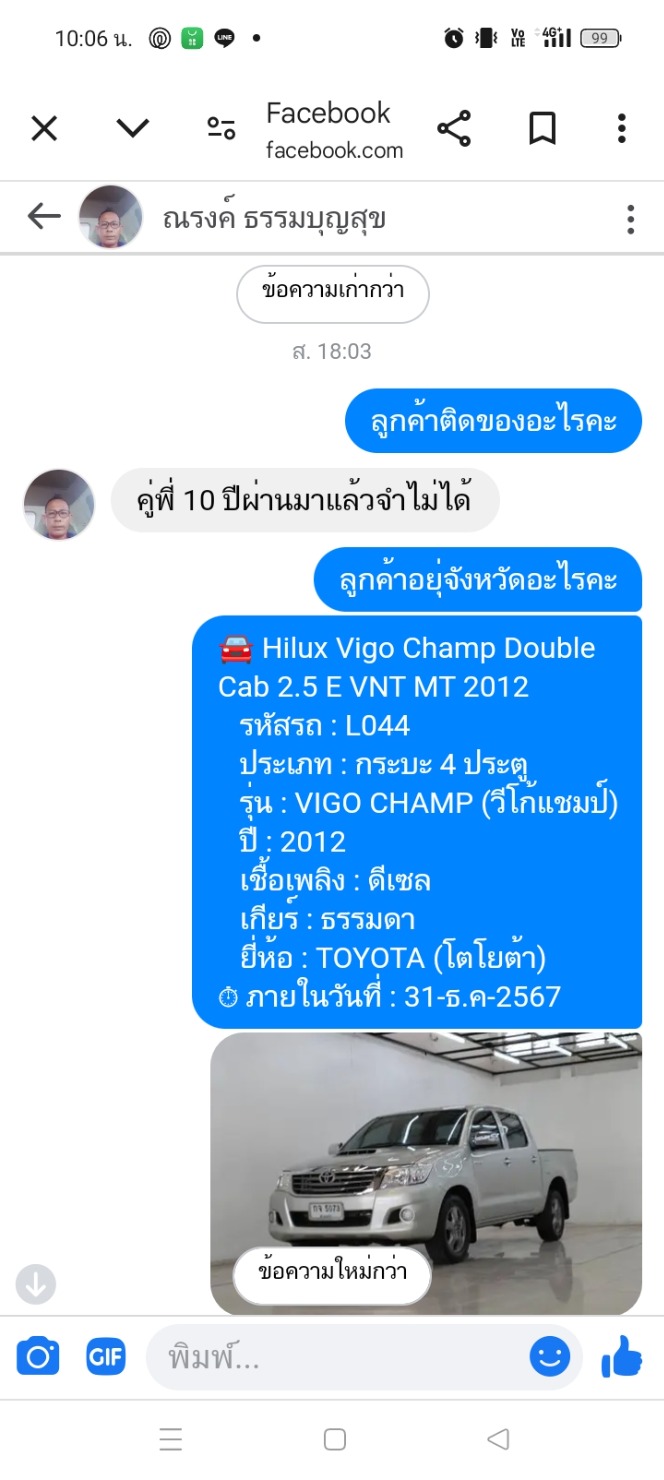Go to the home screen
This screenshot has width=664, height=1480.
click(x=335, y=1440)
